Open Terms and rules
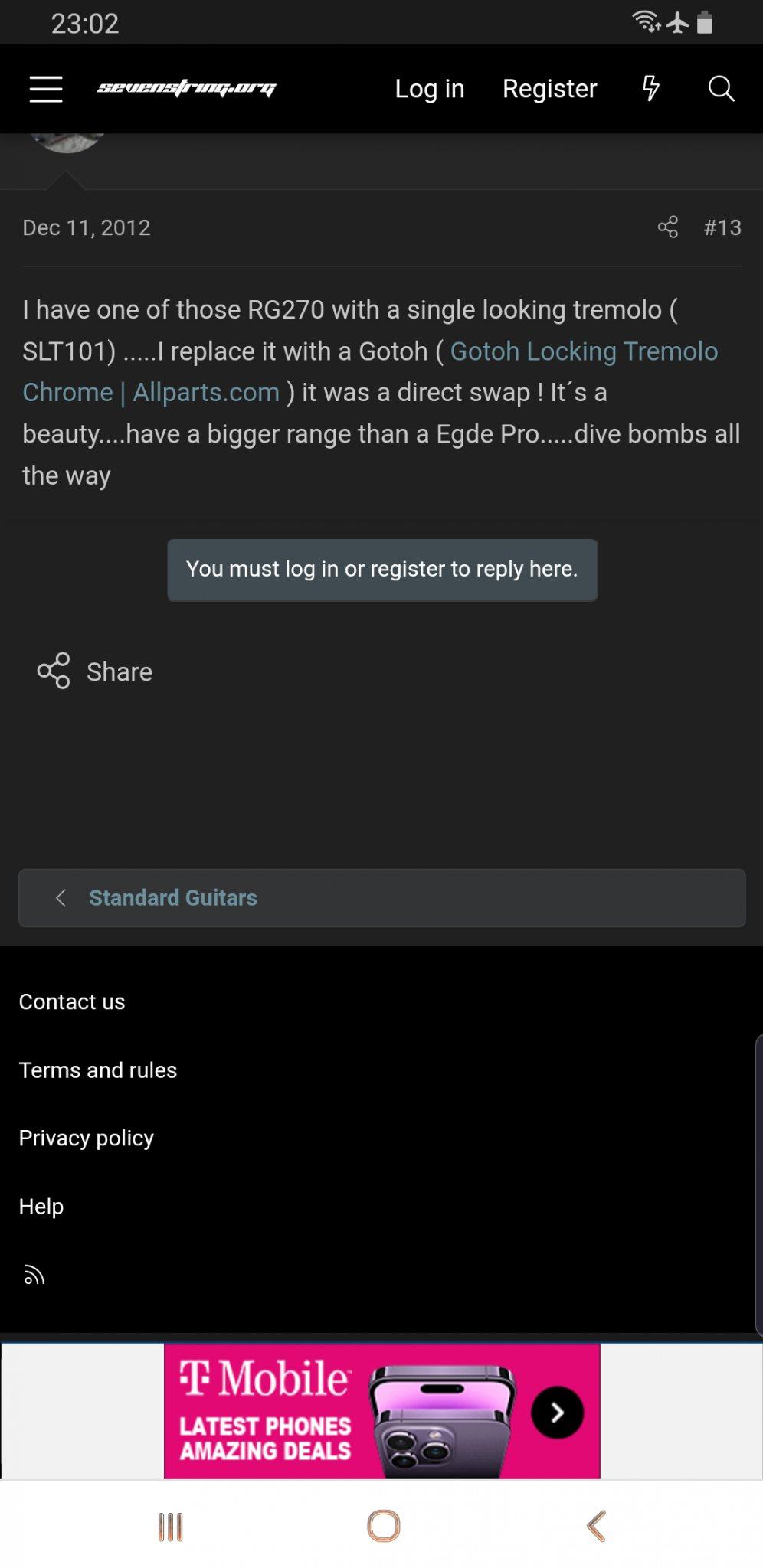 pyautogui.click(x=98, y=1070)
